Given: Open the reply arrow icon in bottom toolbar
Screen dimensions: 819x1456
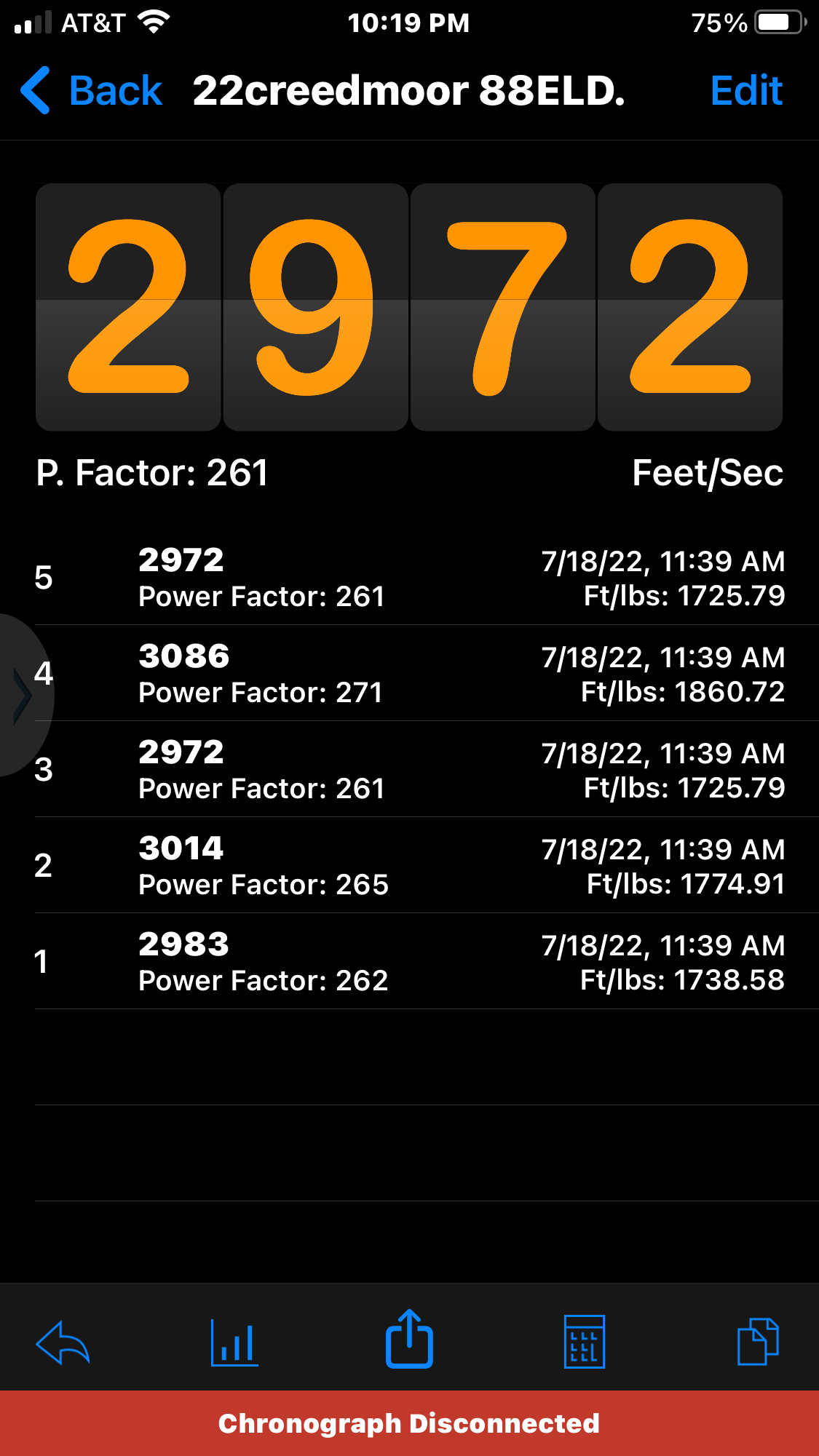Looking at the screenshot, I should pos(63,1342).
